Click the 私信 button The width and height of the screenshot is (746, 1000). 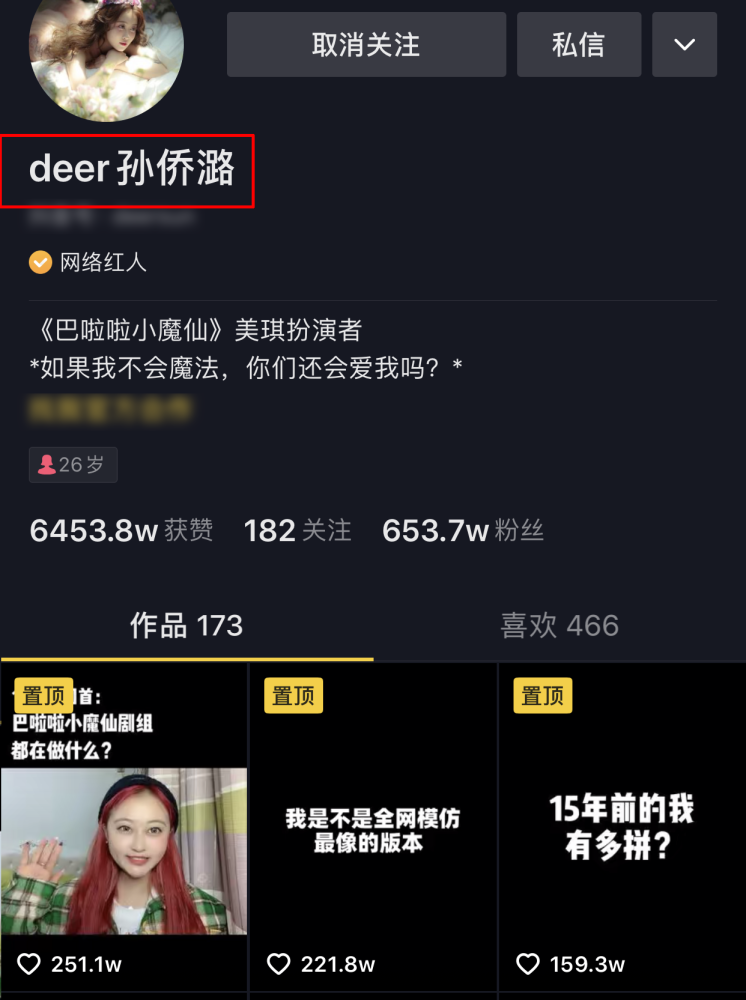(578, 44)
